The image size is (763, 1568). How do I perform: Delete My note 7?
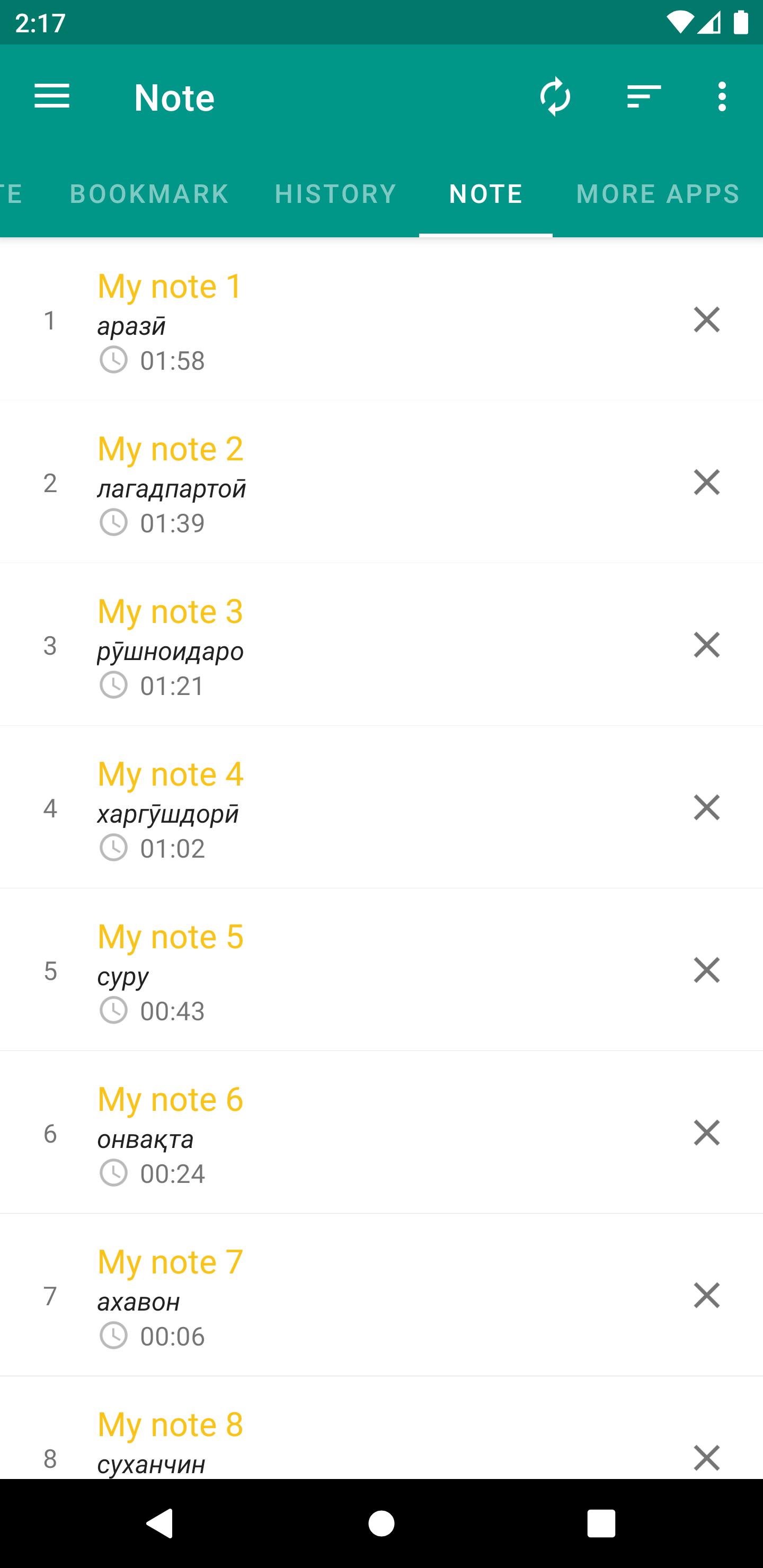(706, 1295)
